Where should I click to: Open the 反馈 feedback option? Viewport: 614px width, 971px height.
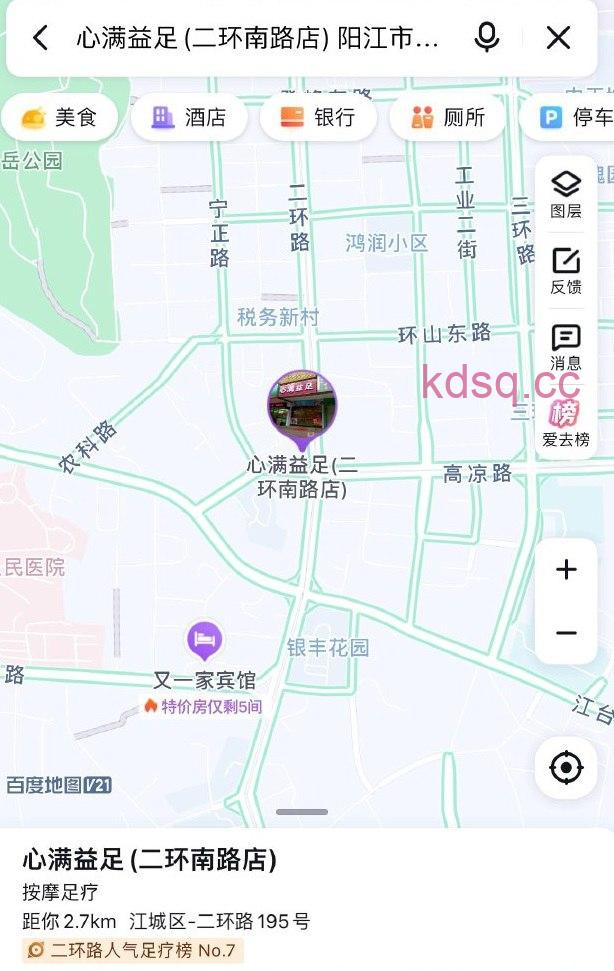coord(566,271)
